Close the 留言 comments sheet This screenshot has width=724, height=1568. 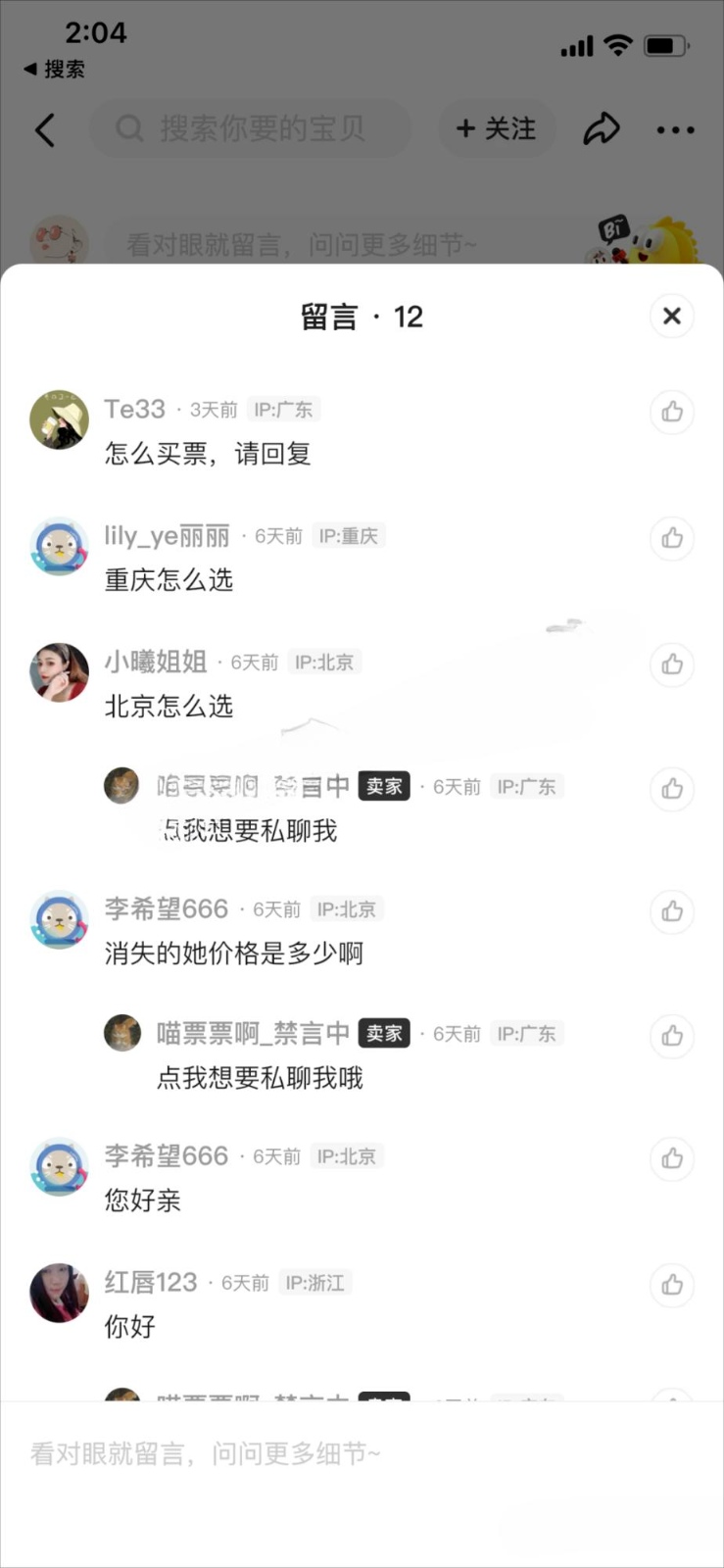[x=671, y=317]
